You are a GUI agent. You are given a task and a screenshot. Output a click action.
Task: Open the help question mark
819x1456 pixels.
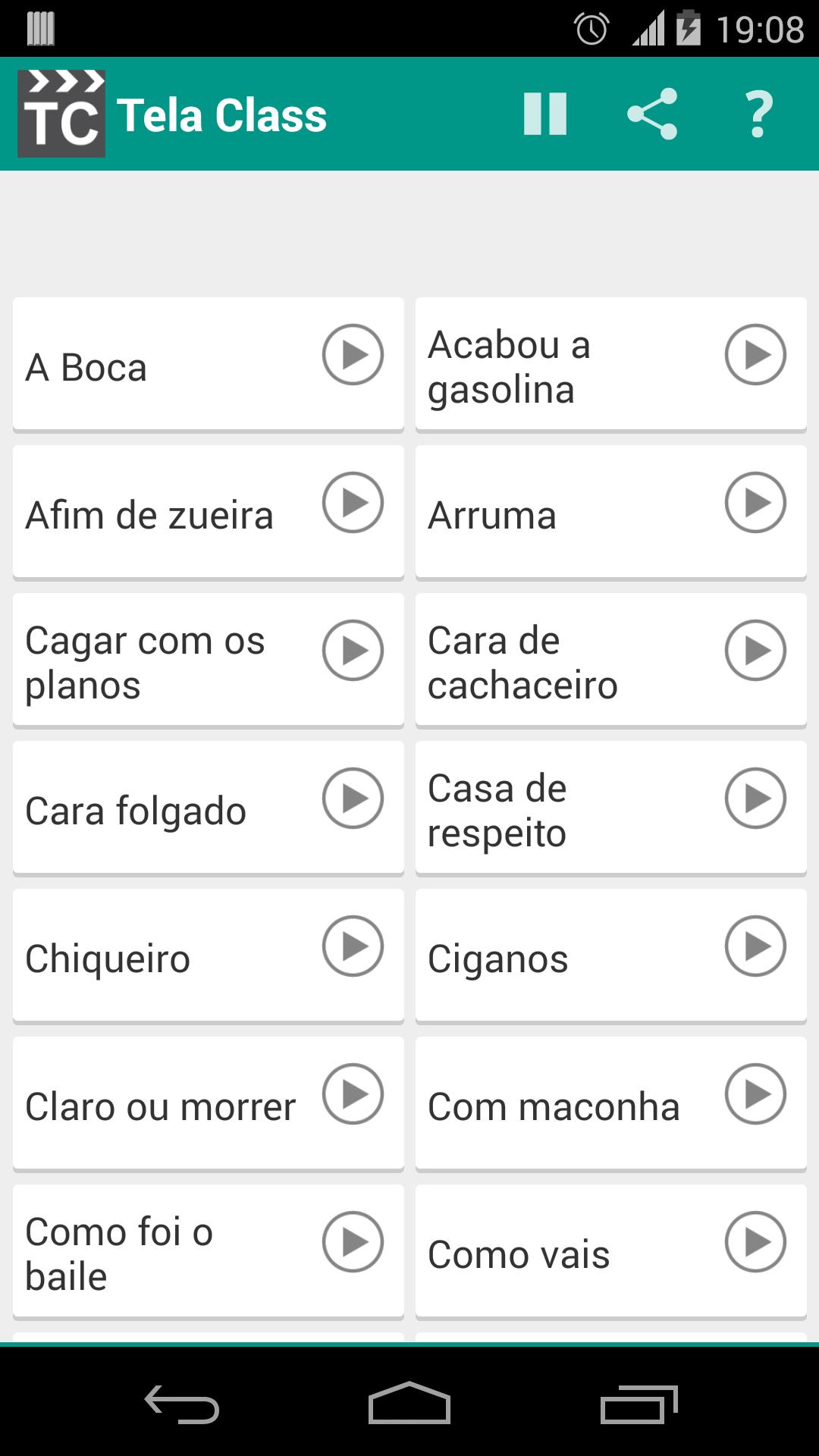coord(759,114)
